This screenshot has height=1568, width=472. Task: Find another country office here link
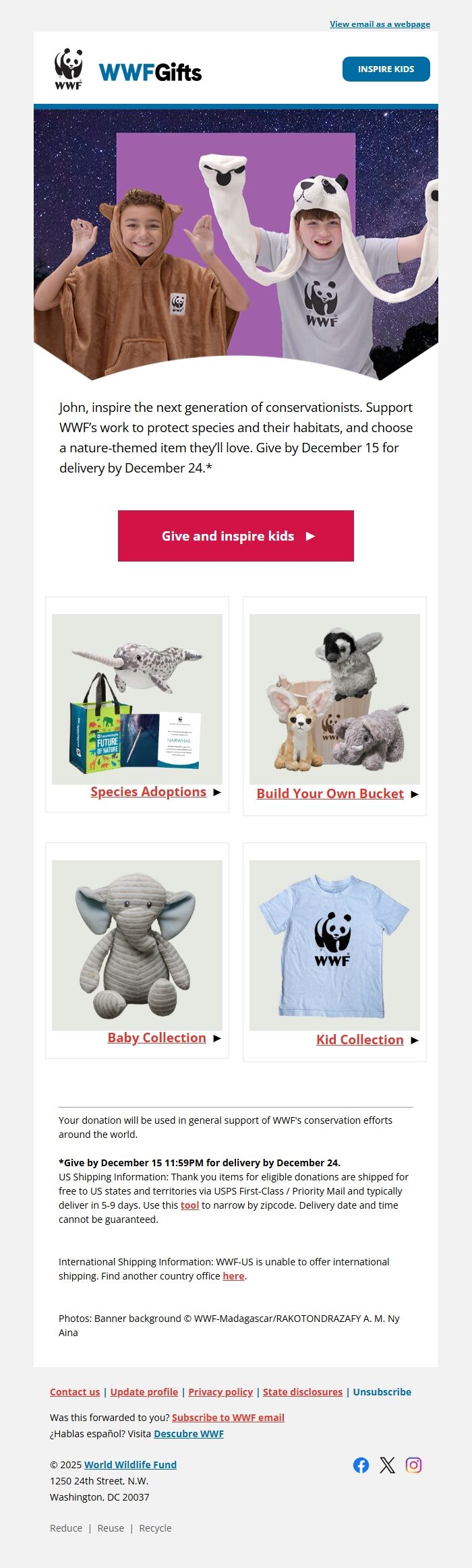233,1276
